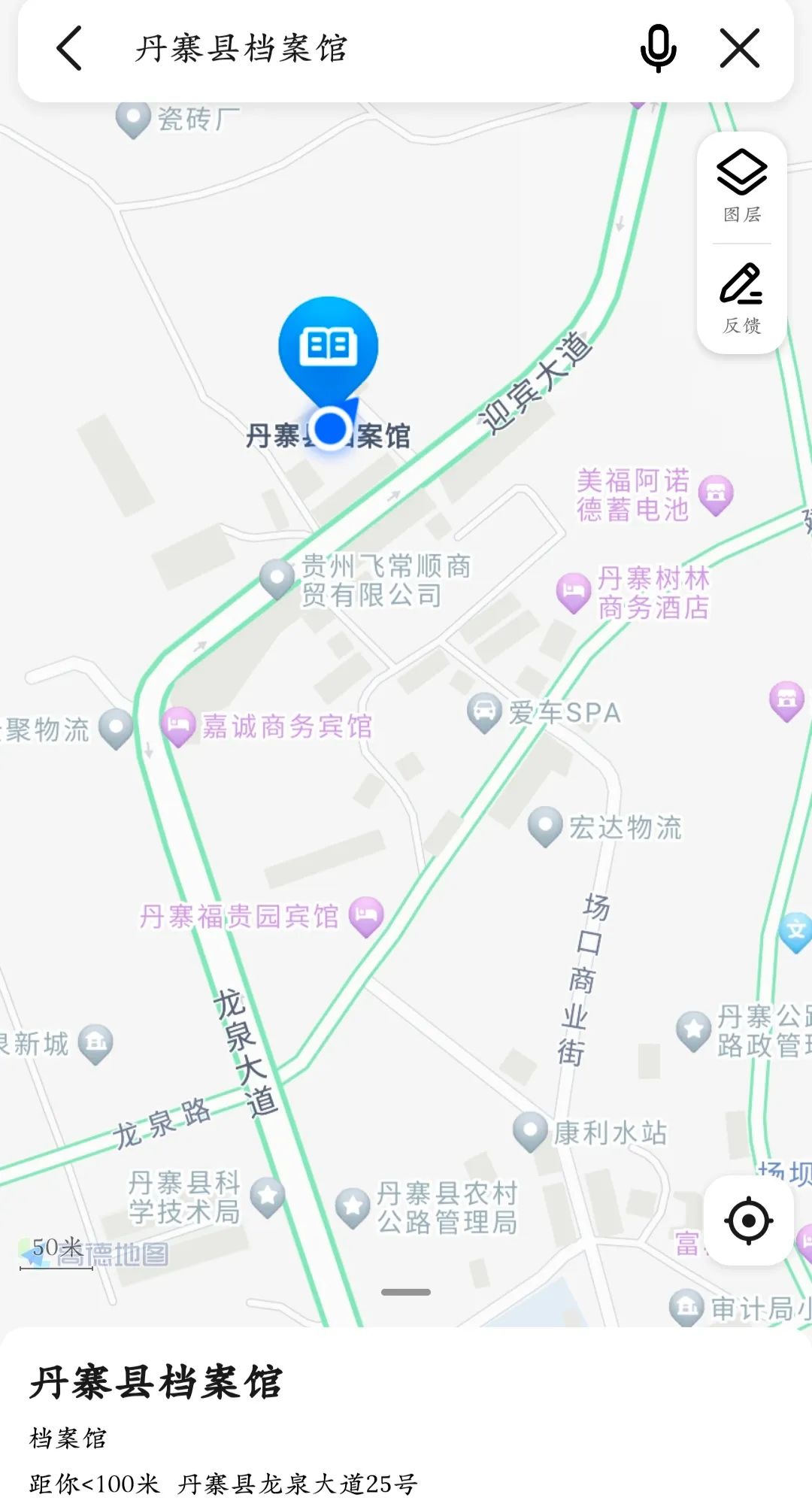Tap the 爱车SPA map marker

click(484, 712)
